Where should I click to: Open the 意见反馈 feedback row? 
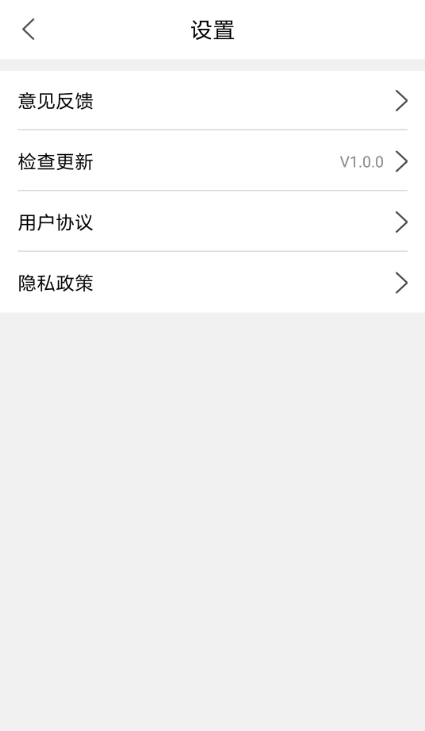pos(212,101)
